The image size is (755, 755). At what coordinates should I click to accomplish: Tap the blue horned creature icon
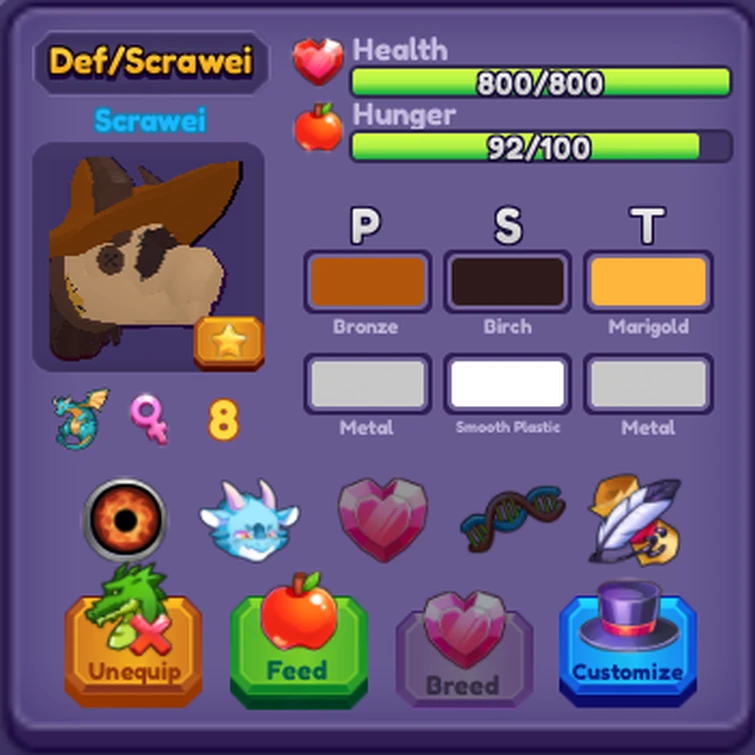[248, 520]
